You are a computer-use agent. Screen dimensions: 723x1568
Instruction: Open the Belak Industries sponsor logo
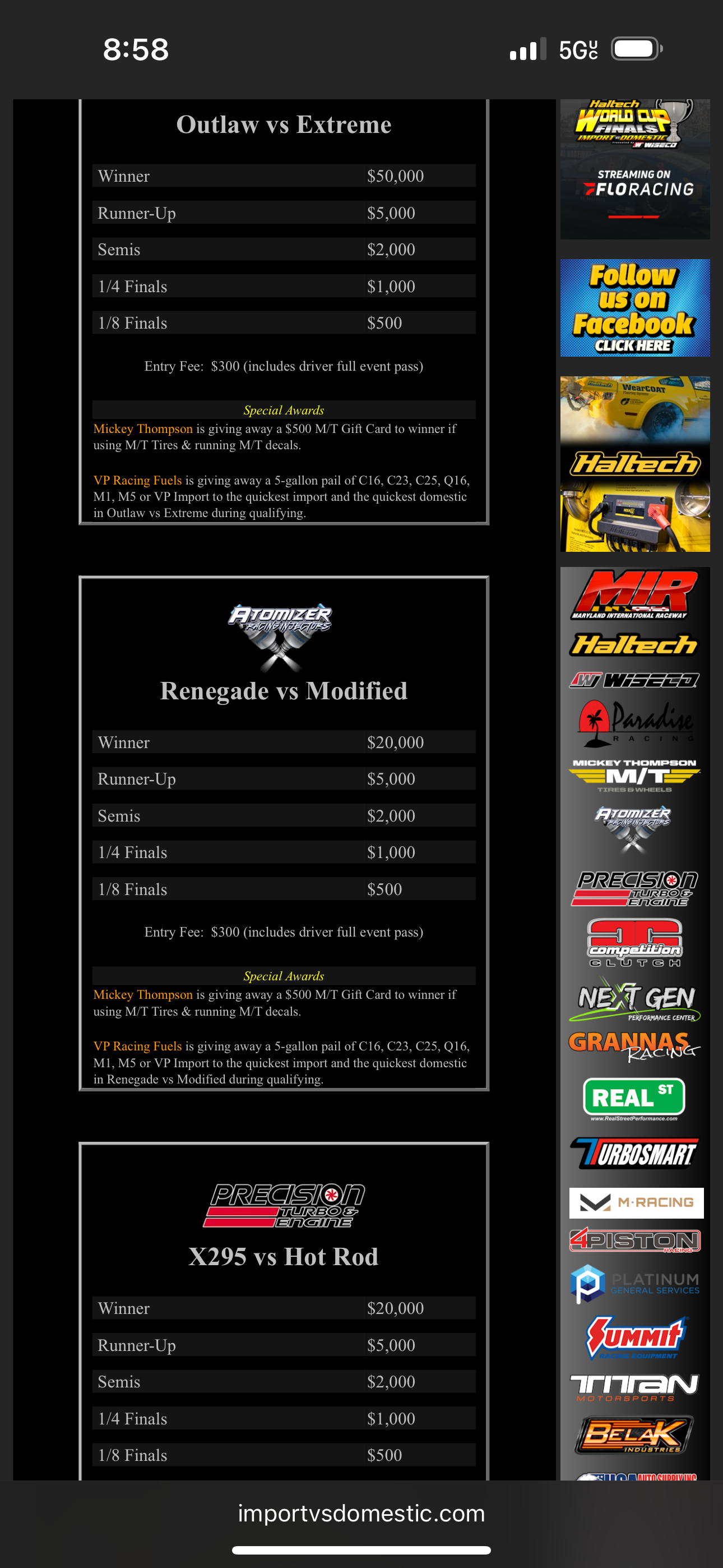(634, 1435)
